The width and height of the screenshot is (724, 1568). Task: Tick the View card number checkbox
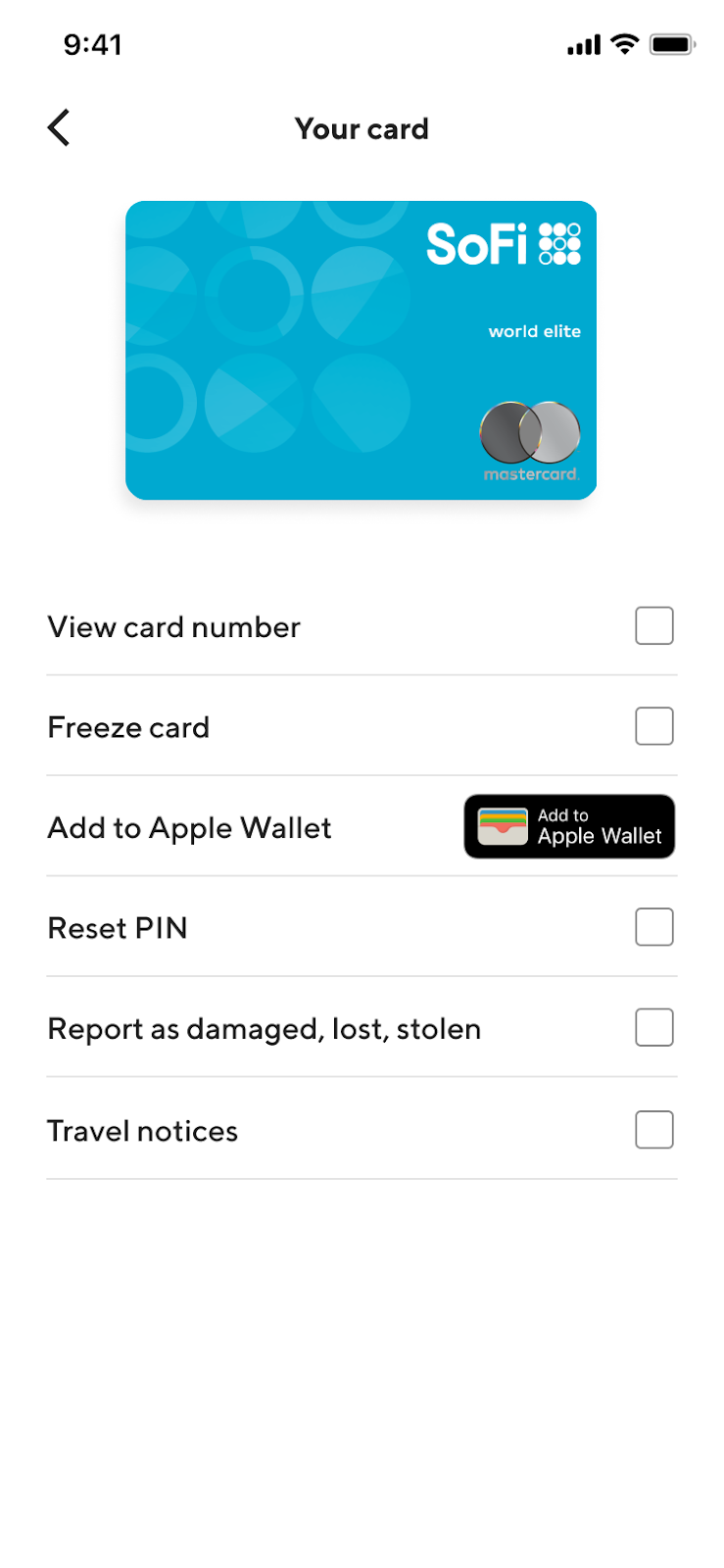[653, 625]
